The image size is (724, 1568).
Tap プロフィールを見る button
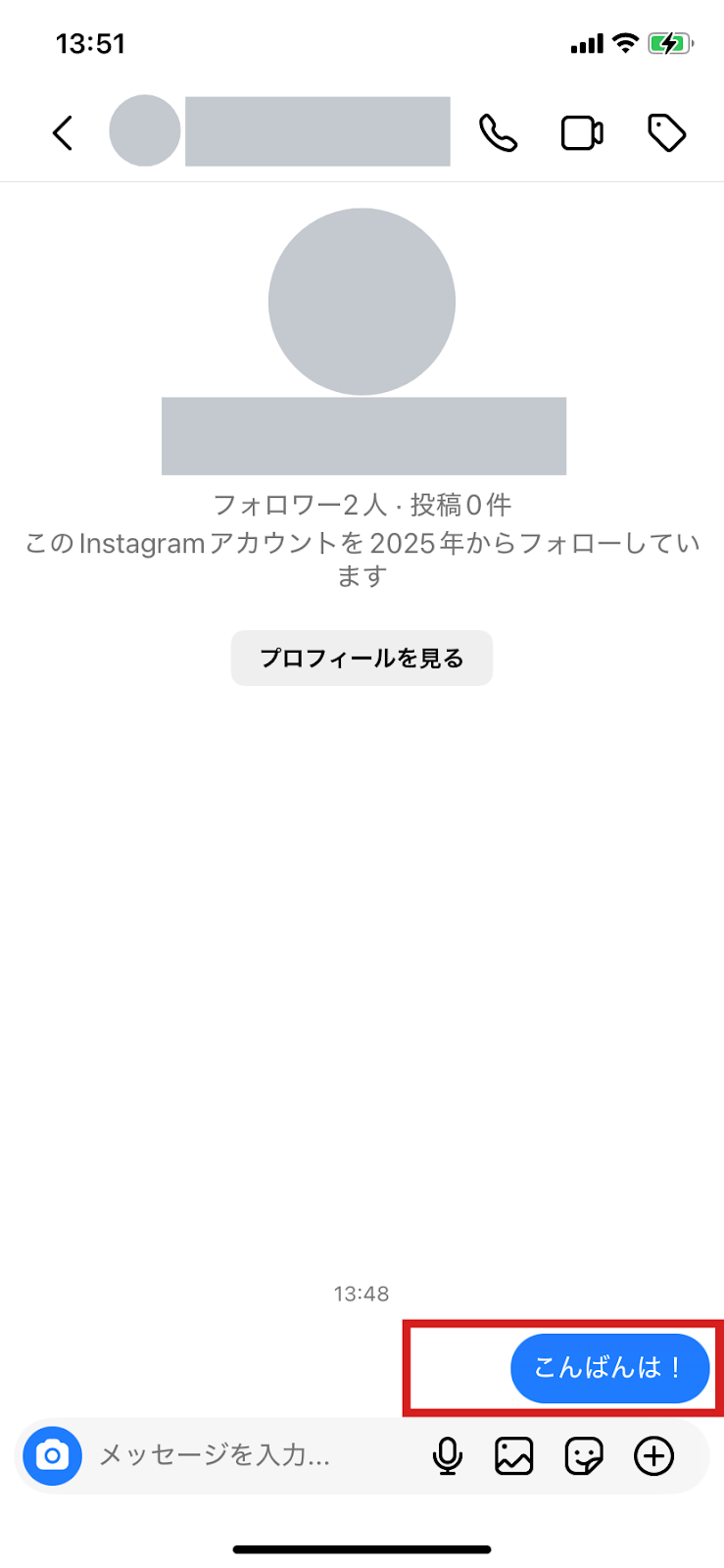(362, 658)
